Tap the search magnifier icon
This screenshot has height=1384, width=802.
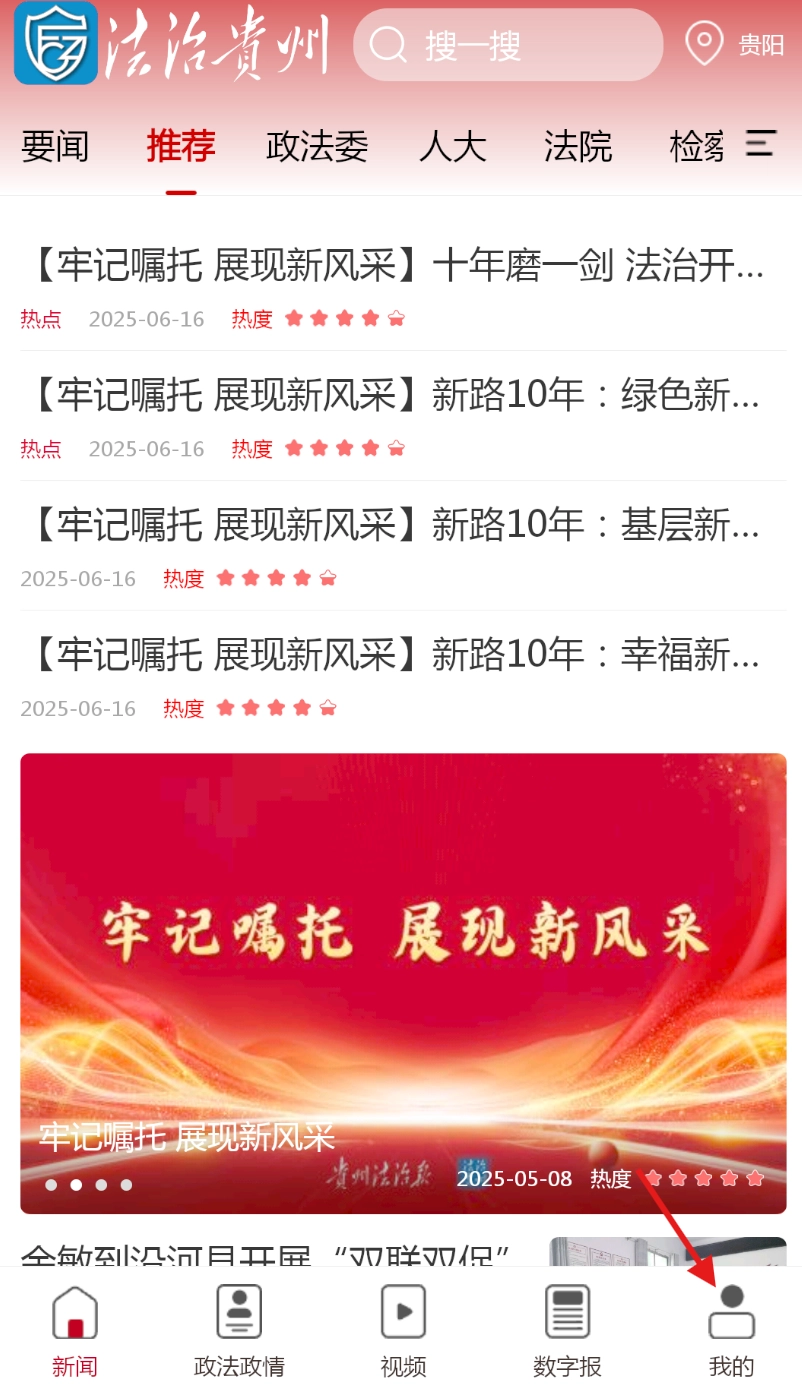pyautogui.click(x=389, y=44)
